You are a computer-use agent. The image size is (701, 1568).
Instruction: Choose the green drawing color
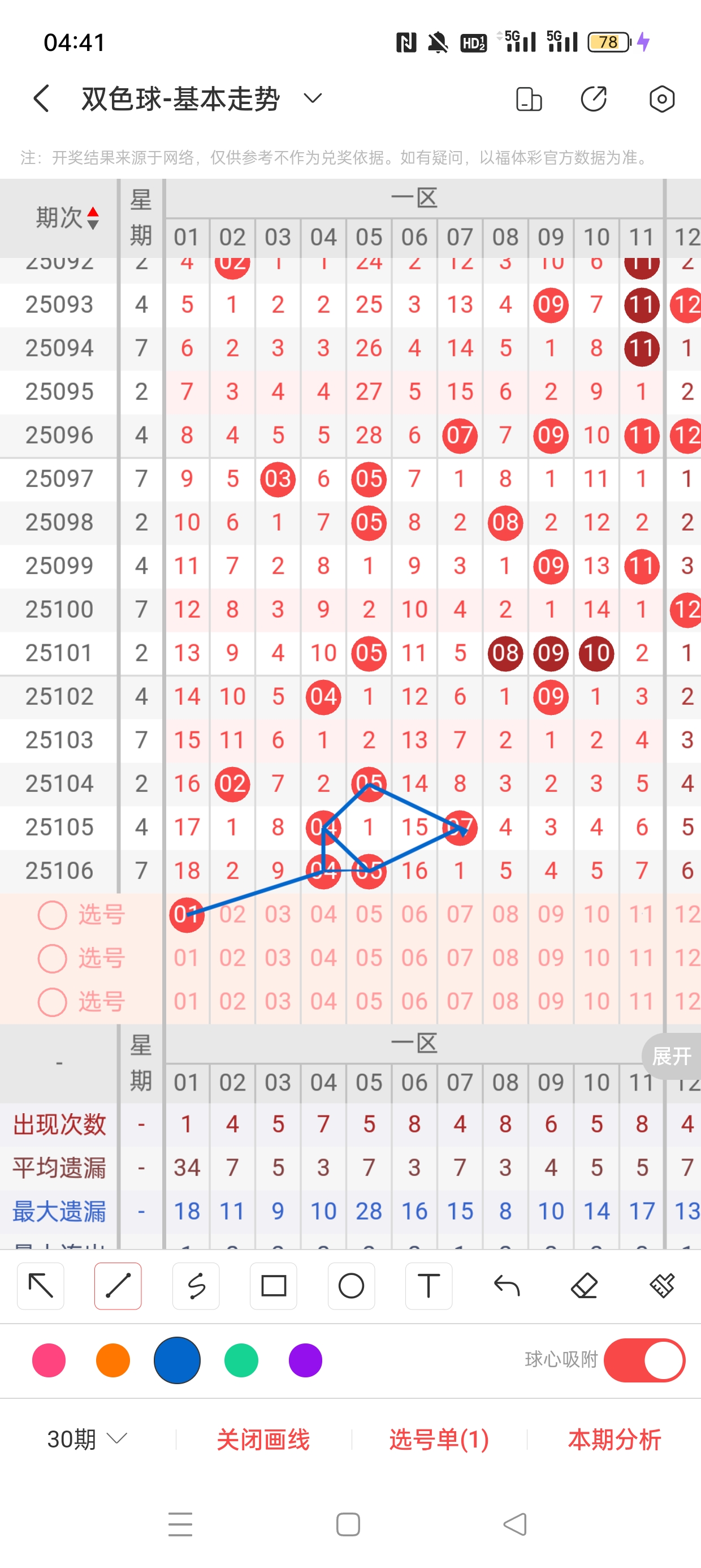pos(241,1360)
